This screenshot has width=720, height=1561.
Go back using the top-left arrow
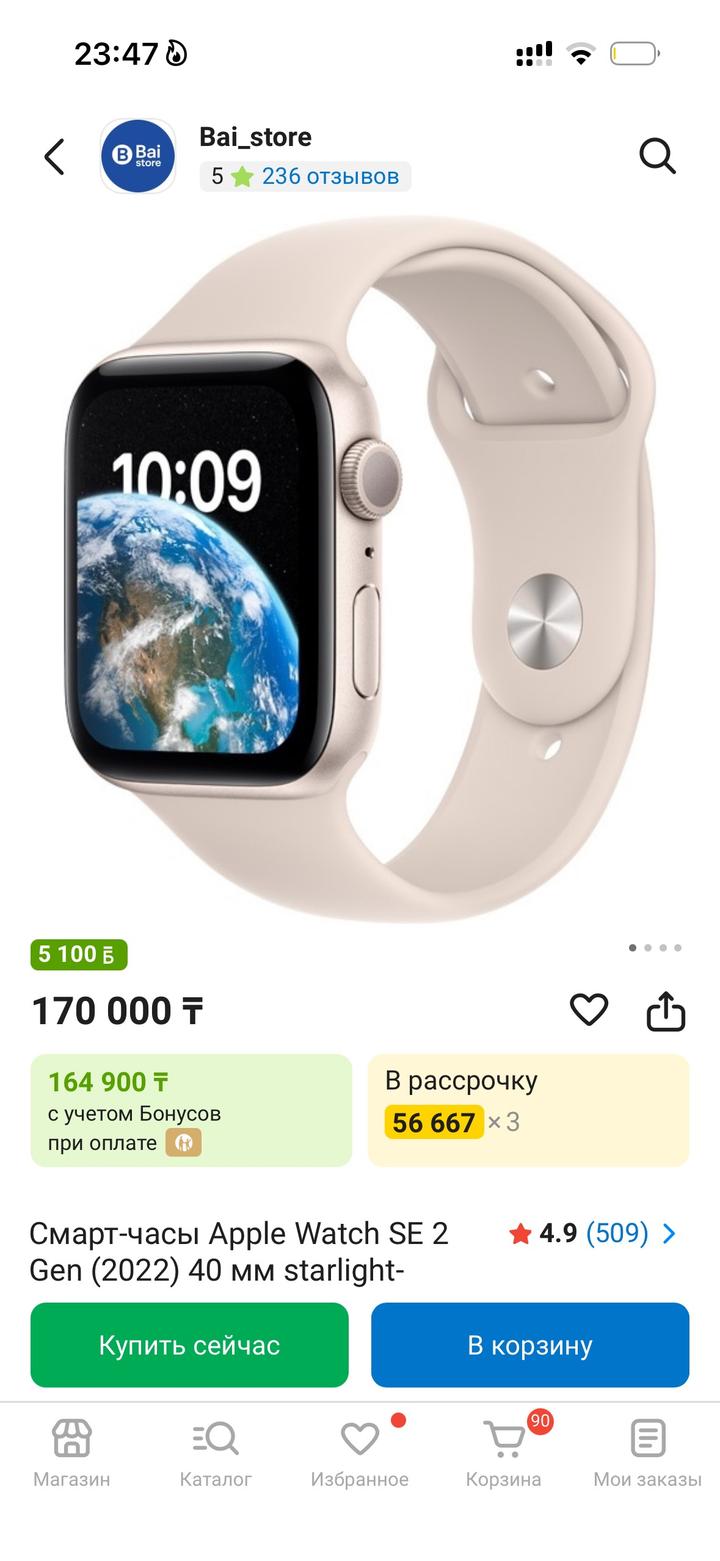click(x=55, y=157)
